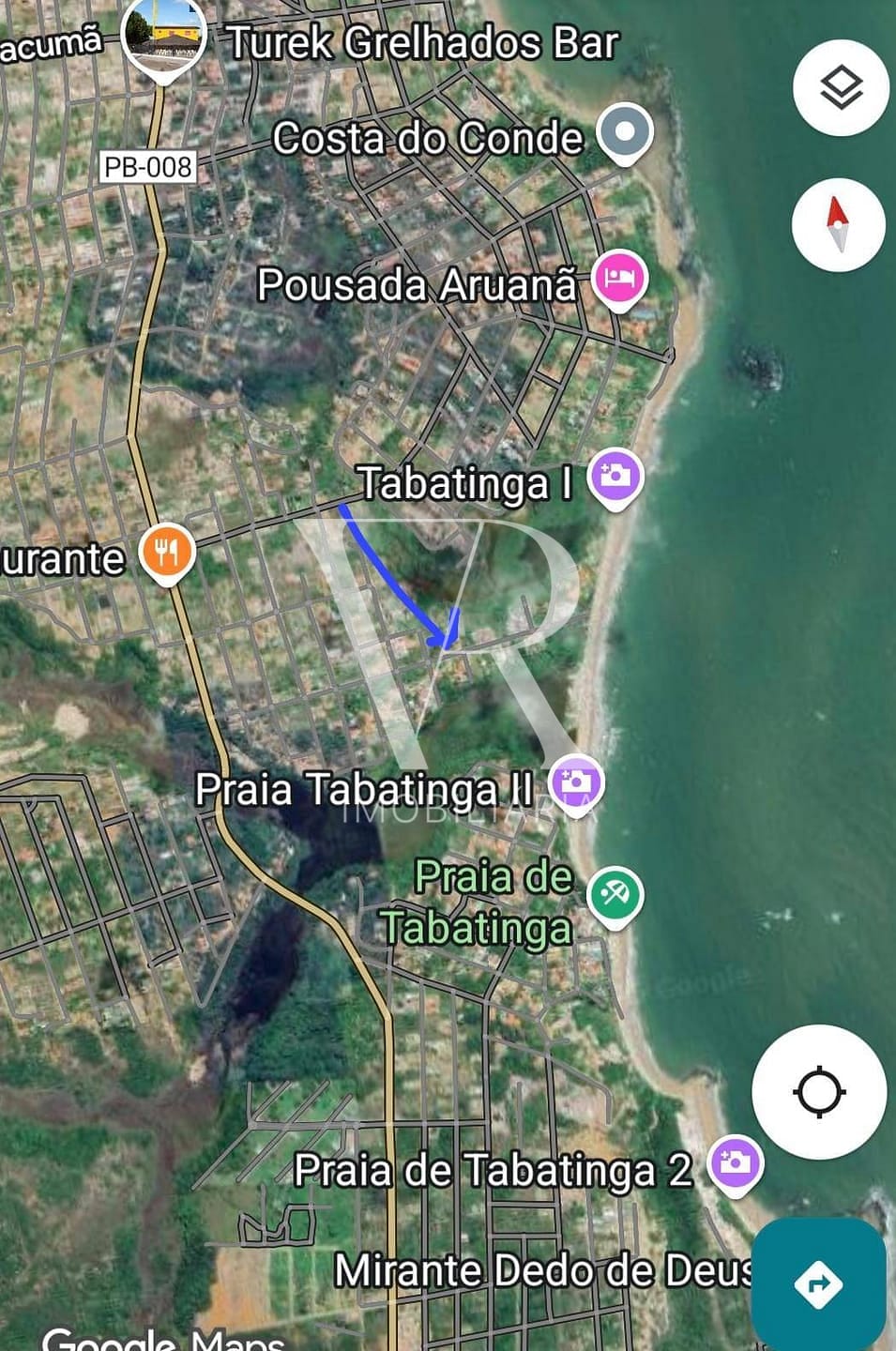The width and height of the screenshot is (896, 1351).
Task: Tap the Praia Tabatinga II pin
Action: pos(575,782)
